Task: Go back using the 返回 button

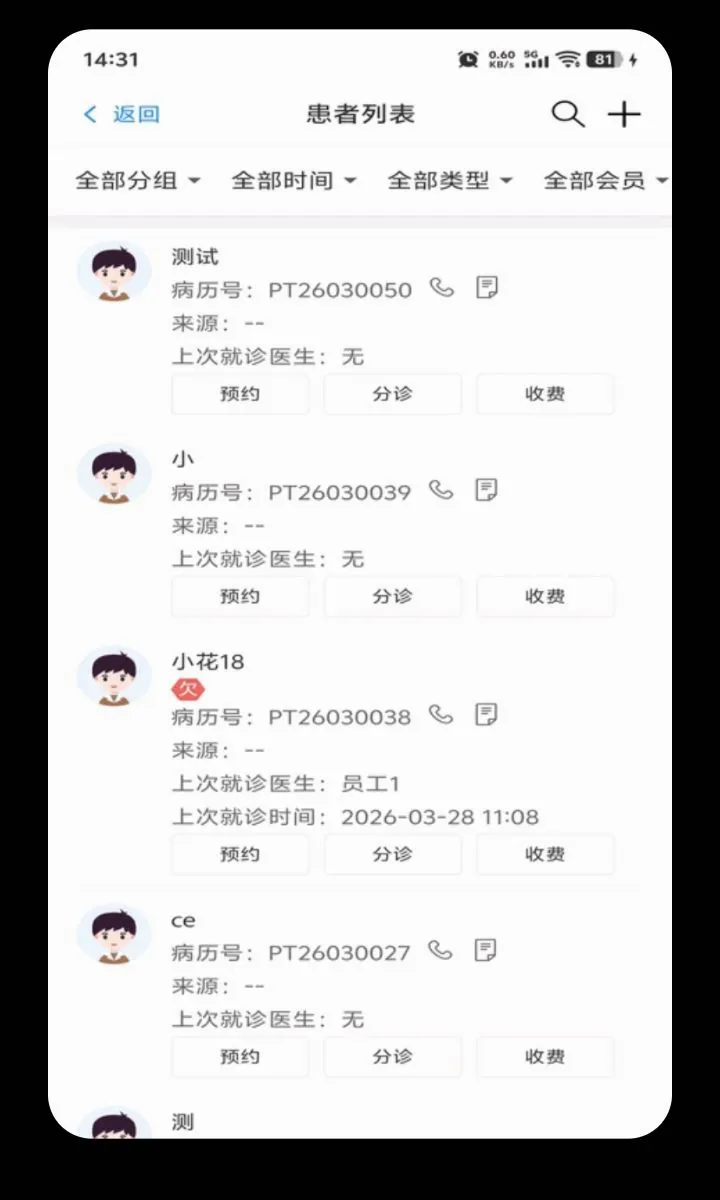Action: [x=121, y=114]
